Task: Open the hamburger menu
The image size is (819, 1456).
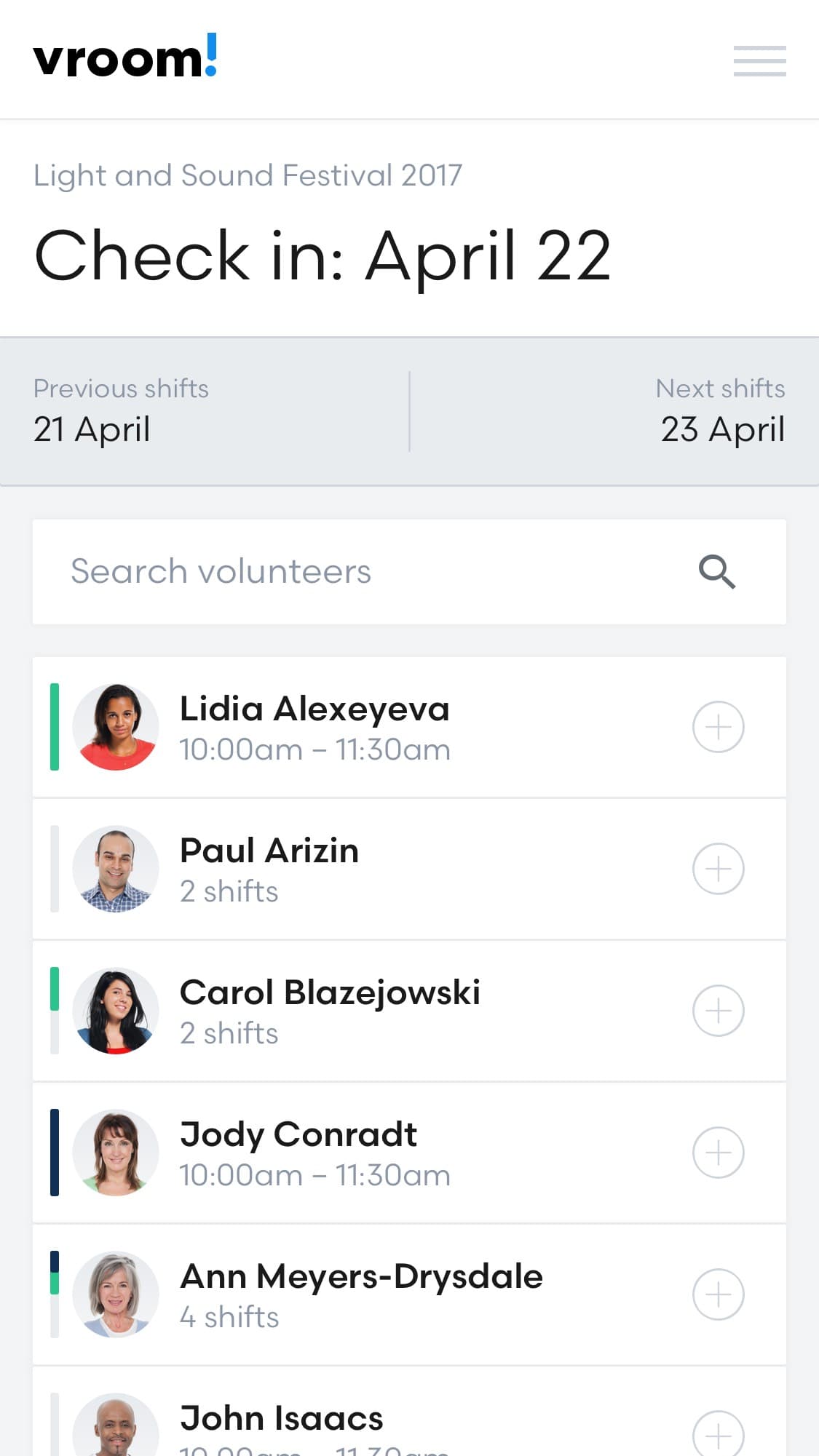Action: click(x=759, y=60)
